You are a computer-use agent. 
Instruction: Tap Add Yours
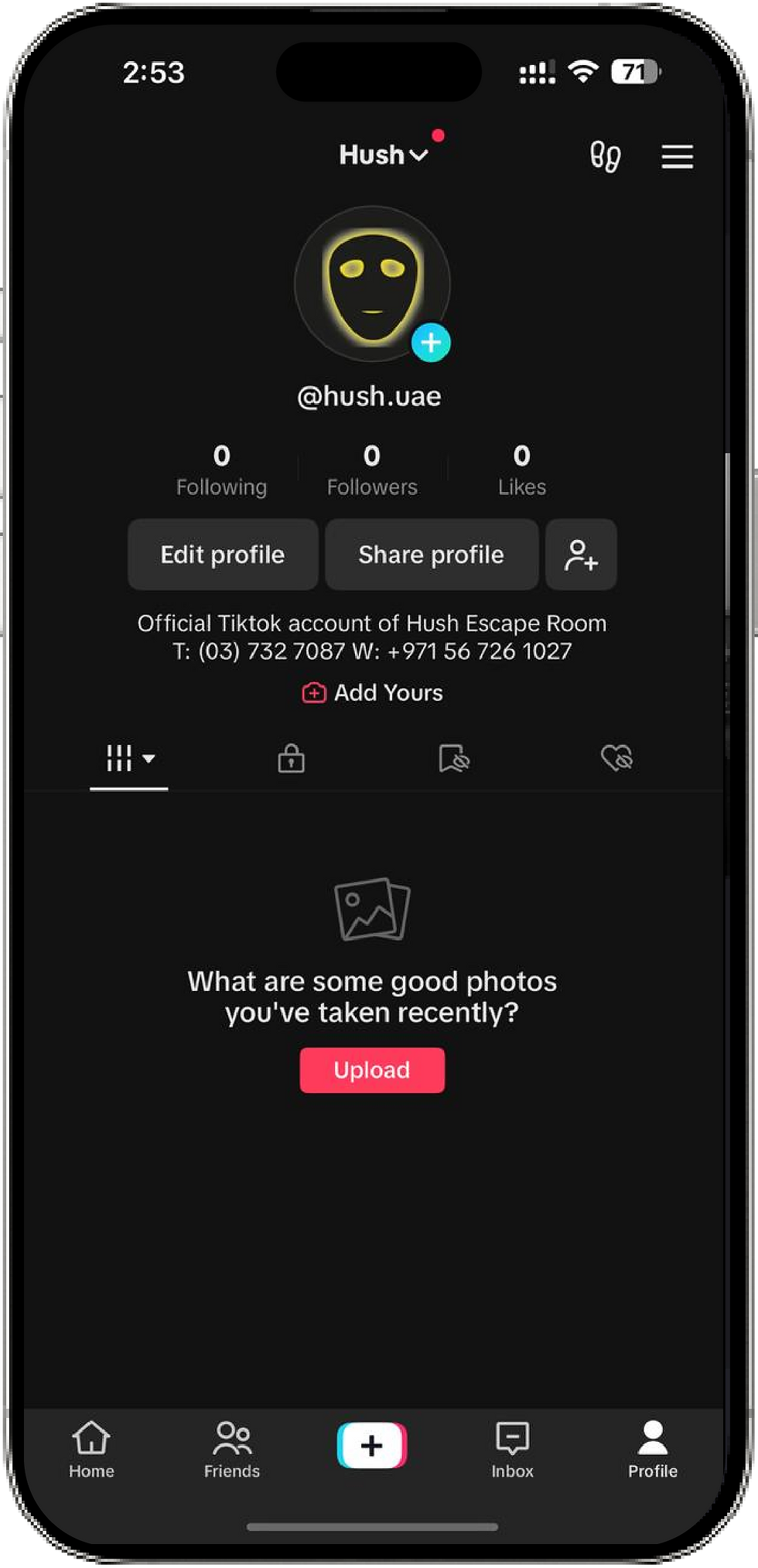(373, 692)
